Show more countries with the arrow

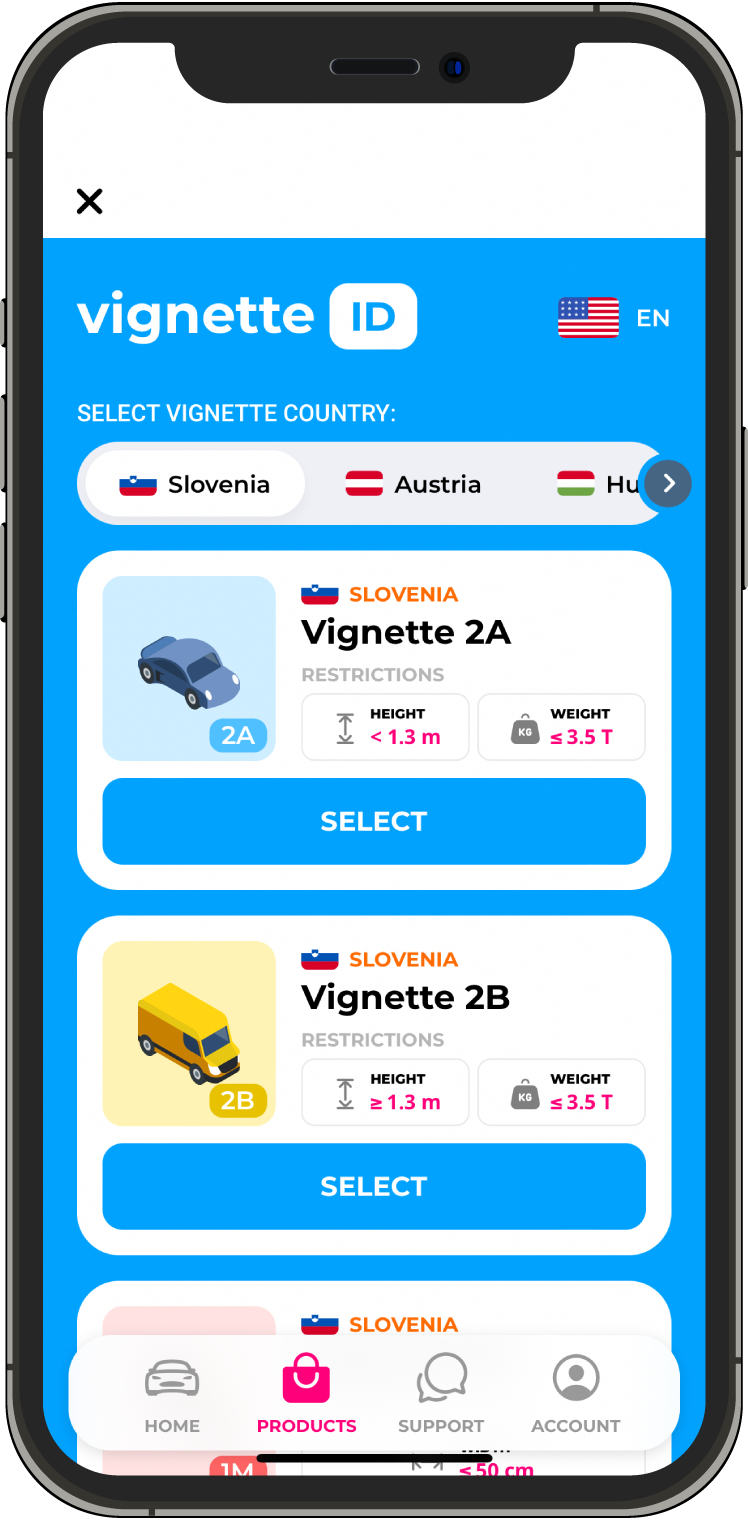[x=668, y=484]
